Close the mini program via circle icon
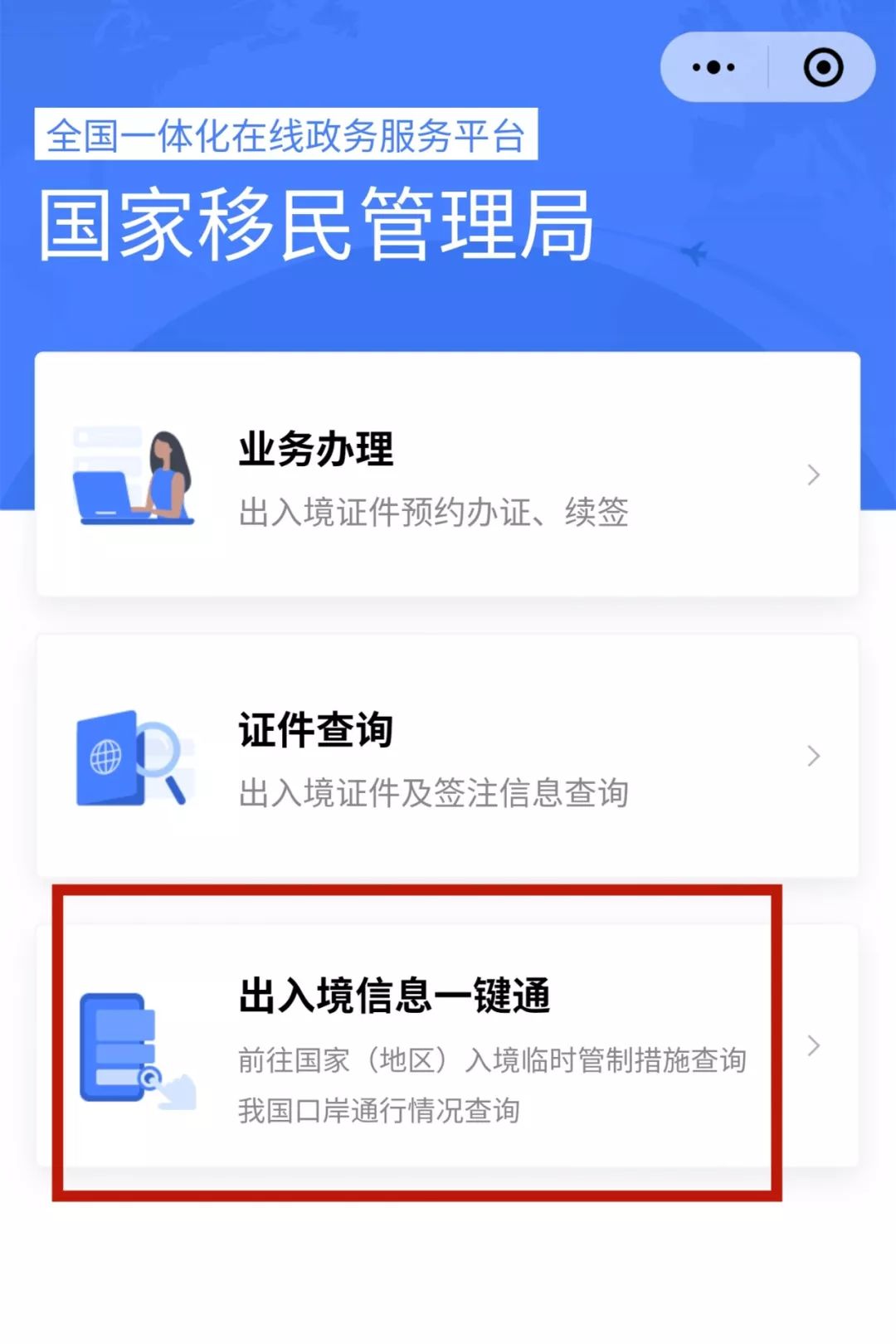The height and width of the screenshot is (1344, 896). [823, 67]
